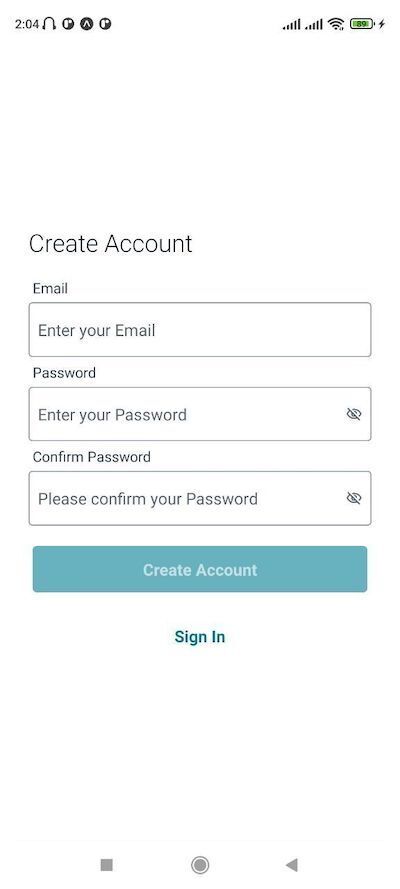Screen dimensions: 400x889
Task: Reveal text in the Confirm Password field
Action: click(x=354, y=498)
